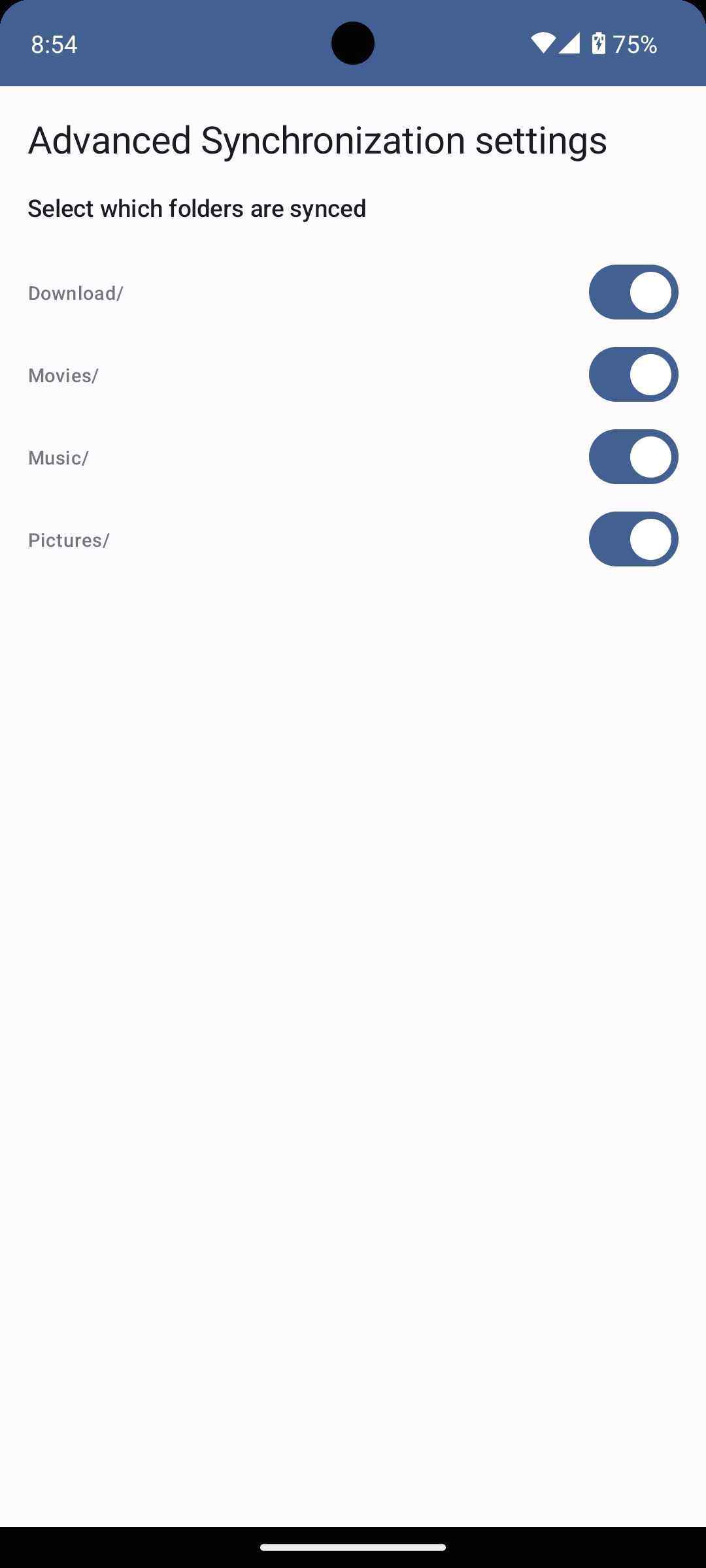Toggle the Movies/ folder sync switch
This screenshot has width=706, height=1568.
tap(632, 374)
